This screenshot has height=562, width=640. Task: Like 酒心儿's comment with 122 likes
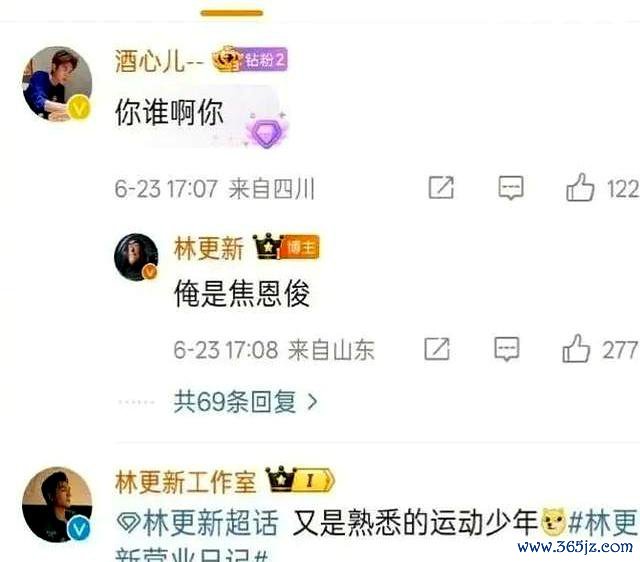(x=581, y=187)
